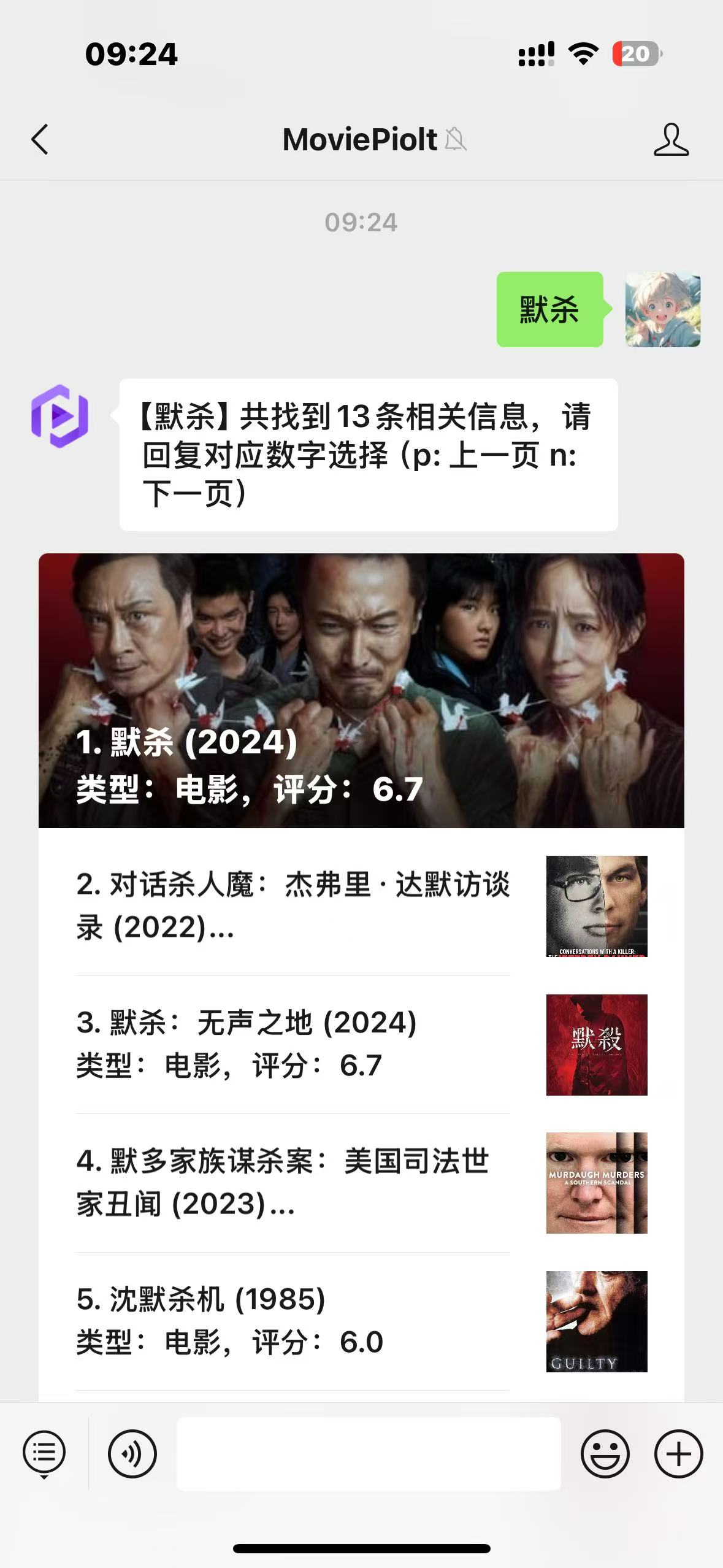Choose result 4 默多家族谋杀案 (2023)
This screenshot has width=723, height=1568.
tap(293, 1182)
